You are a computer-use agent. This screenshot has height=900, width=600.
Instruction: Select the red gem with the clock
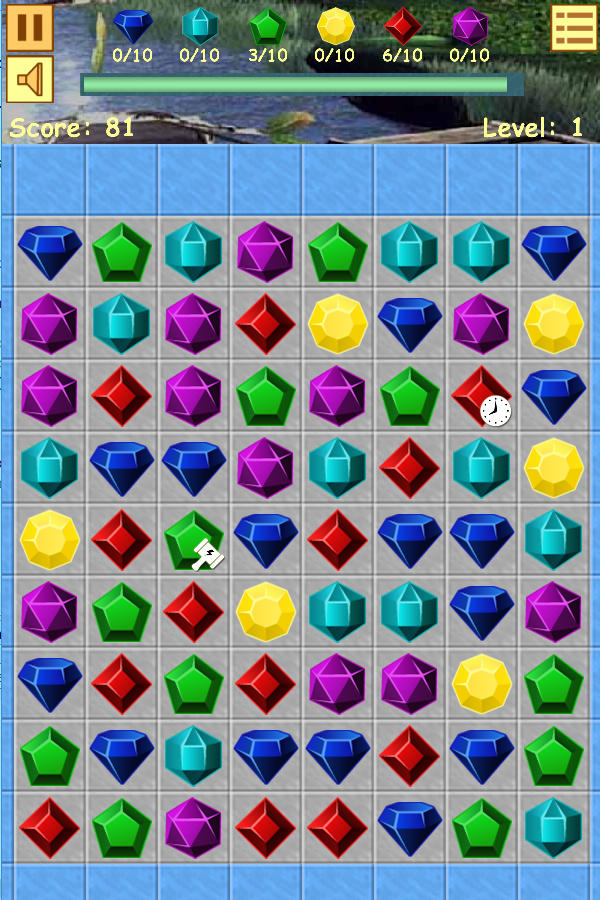pyautogui.click(x=481, y=396)
